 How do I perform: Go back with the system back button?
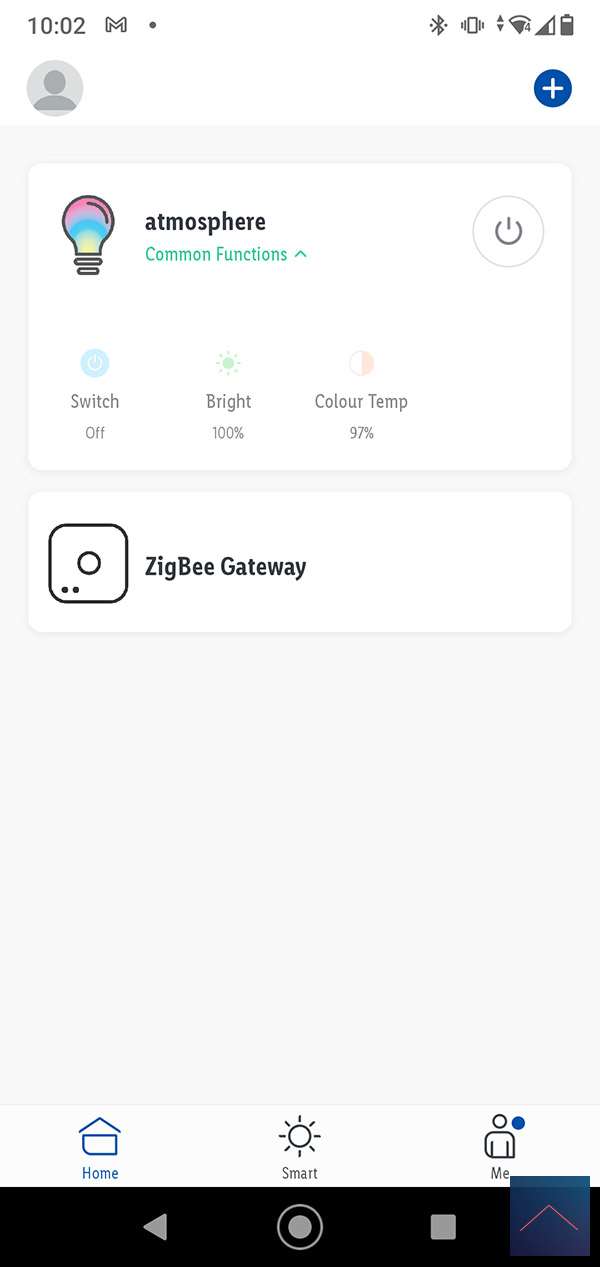pos(155,1227)
